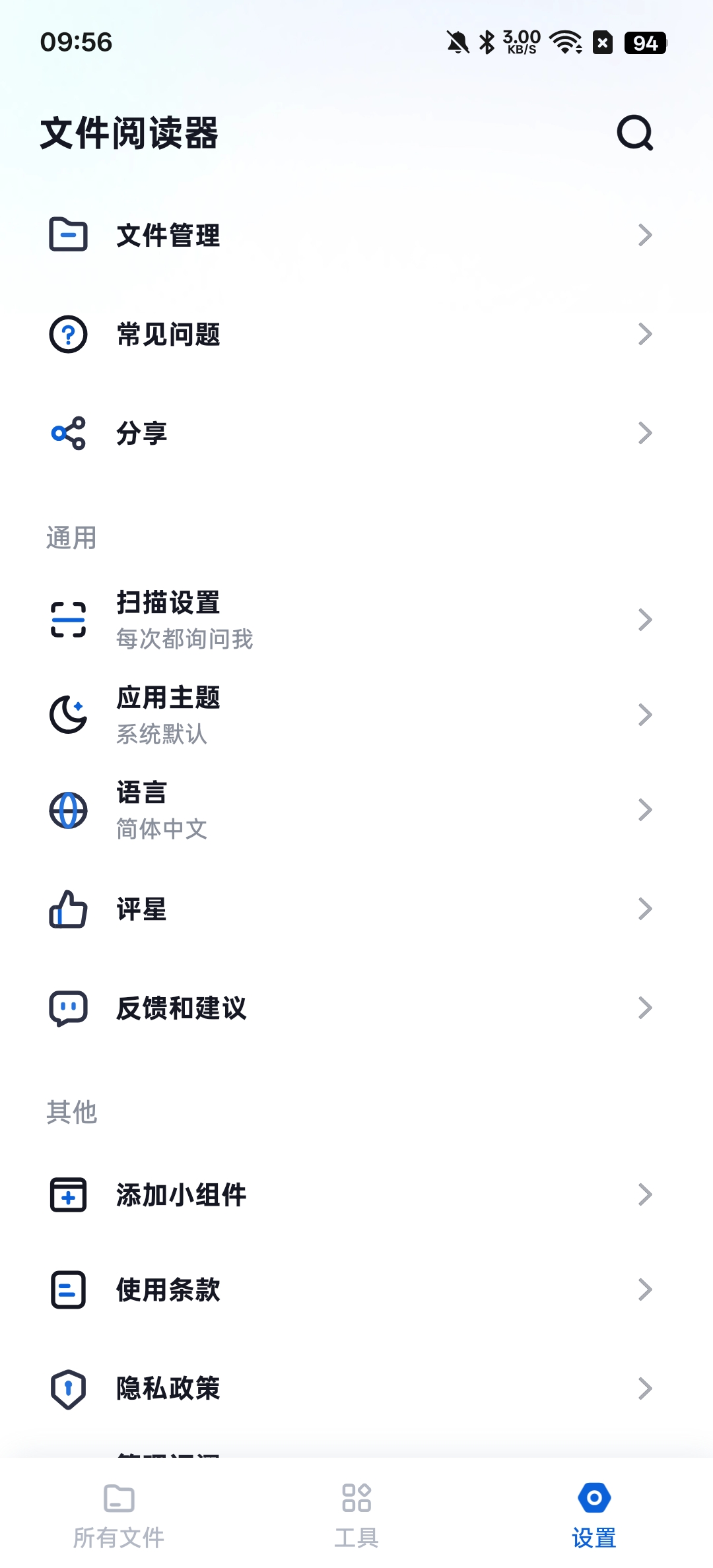View 隐私政策 privacy policy

coord(356,1388)
